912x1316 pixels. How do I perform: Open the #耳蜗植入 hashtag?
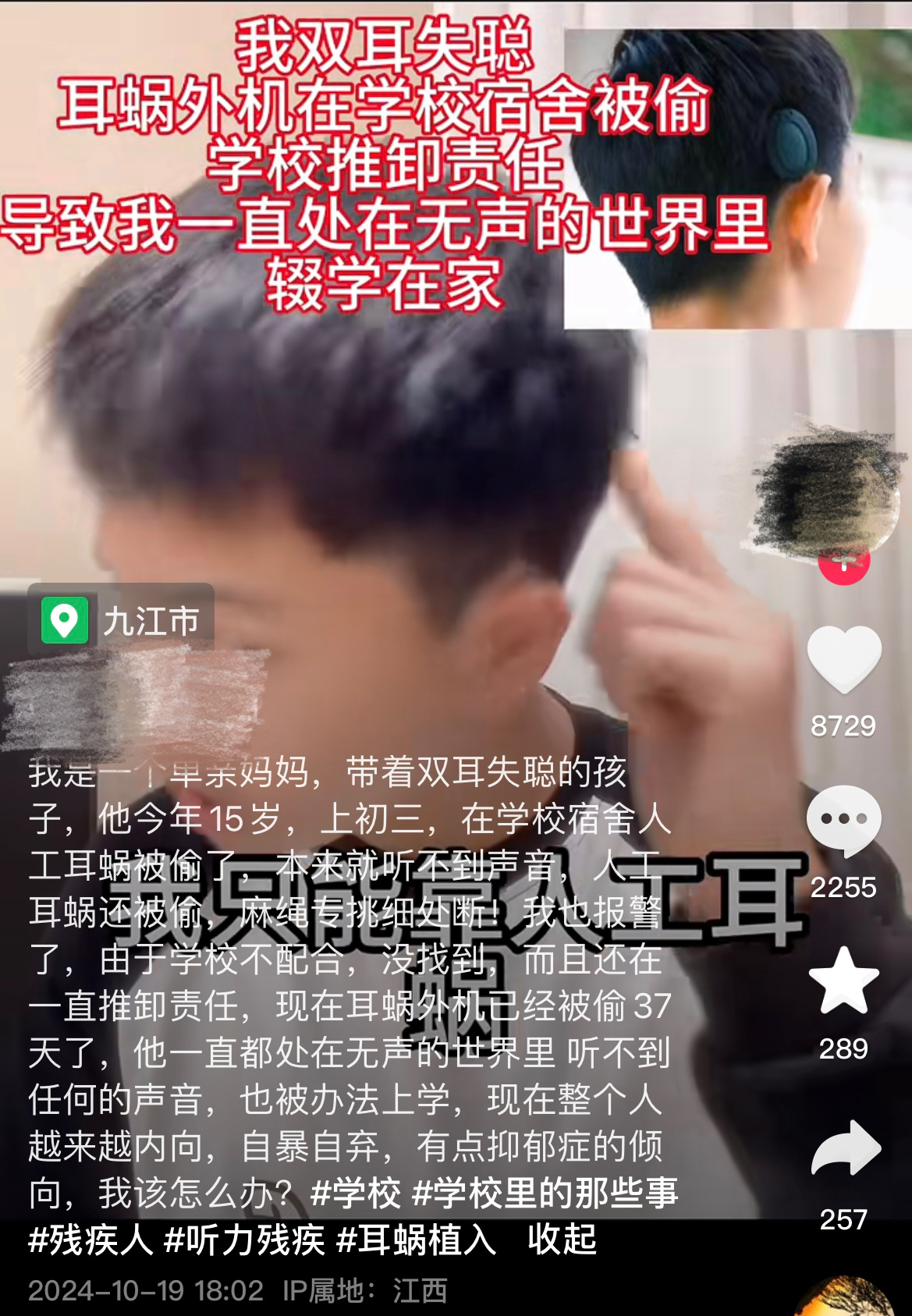click(x=416, y=1240)
